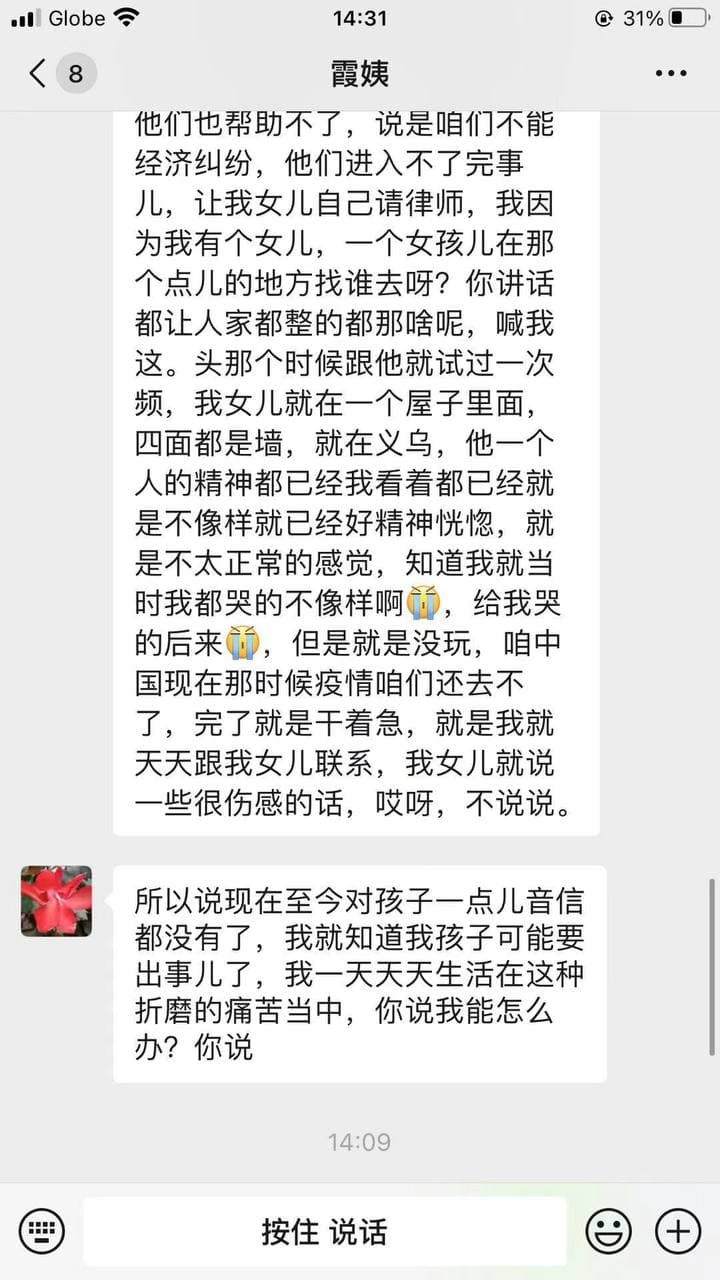Go back to the chat list
Screen dimensions: 720x1280
40,73
